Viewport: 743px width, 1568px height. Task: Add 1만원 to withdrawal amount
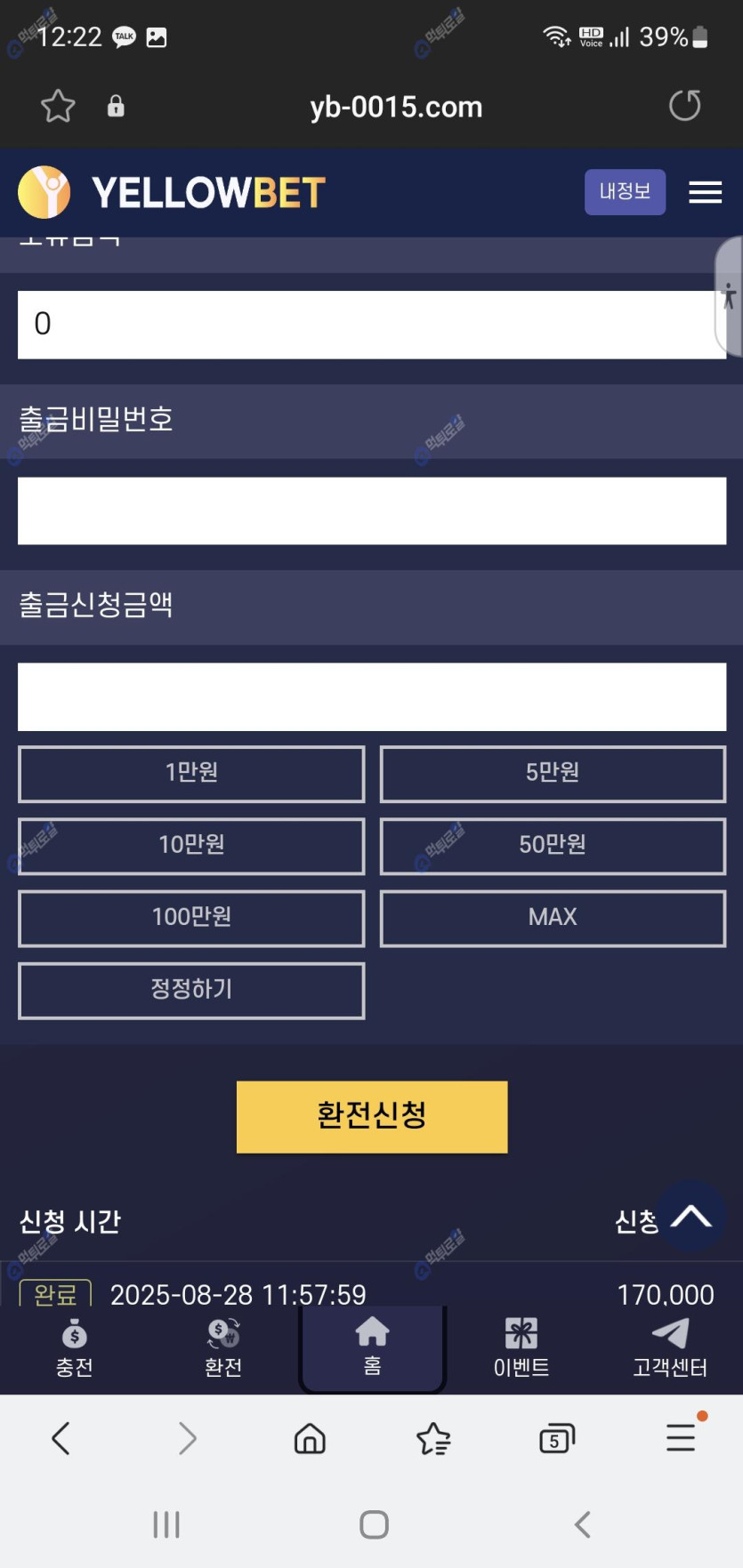pos(191,773)
